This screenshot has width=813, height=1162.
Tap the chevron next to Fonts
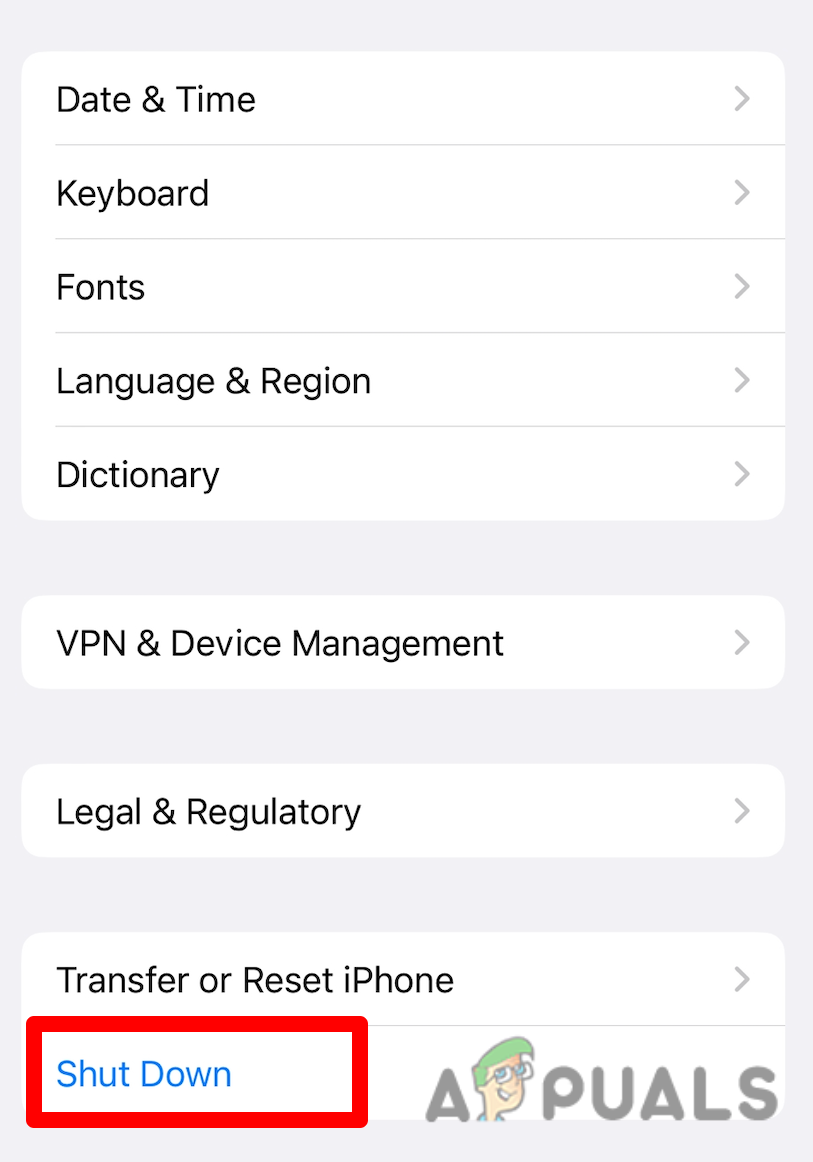tap(742, 287)
